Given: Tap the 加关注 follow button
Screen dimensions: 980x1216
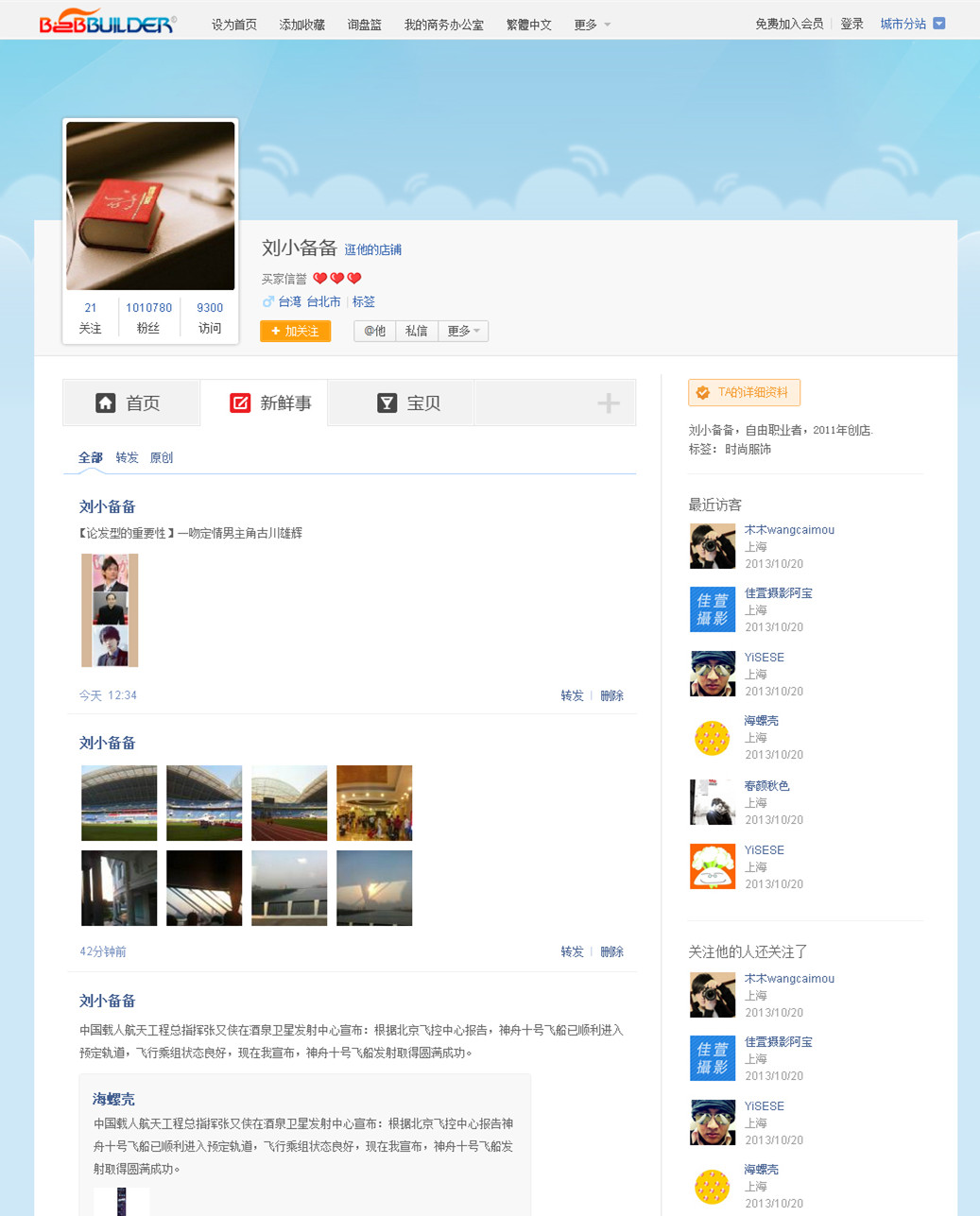Looking at the screenshot, I should pyautogui.click(x=295, y=331).
